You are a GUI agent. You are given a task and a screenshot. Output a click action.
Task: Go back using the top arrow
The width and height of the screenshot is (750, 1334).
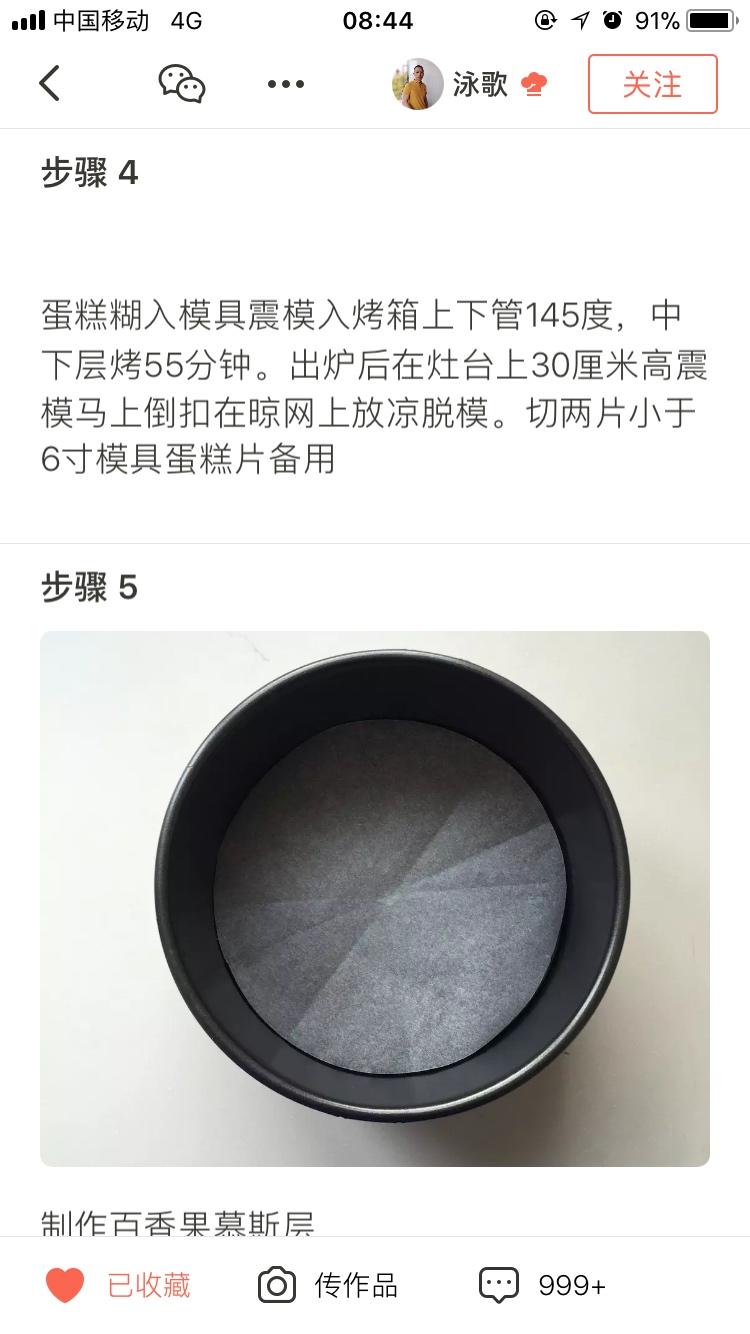(x=50, y=84)
